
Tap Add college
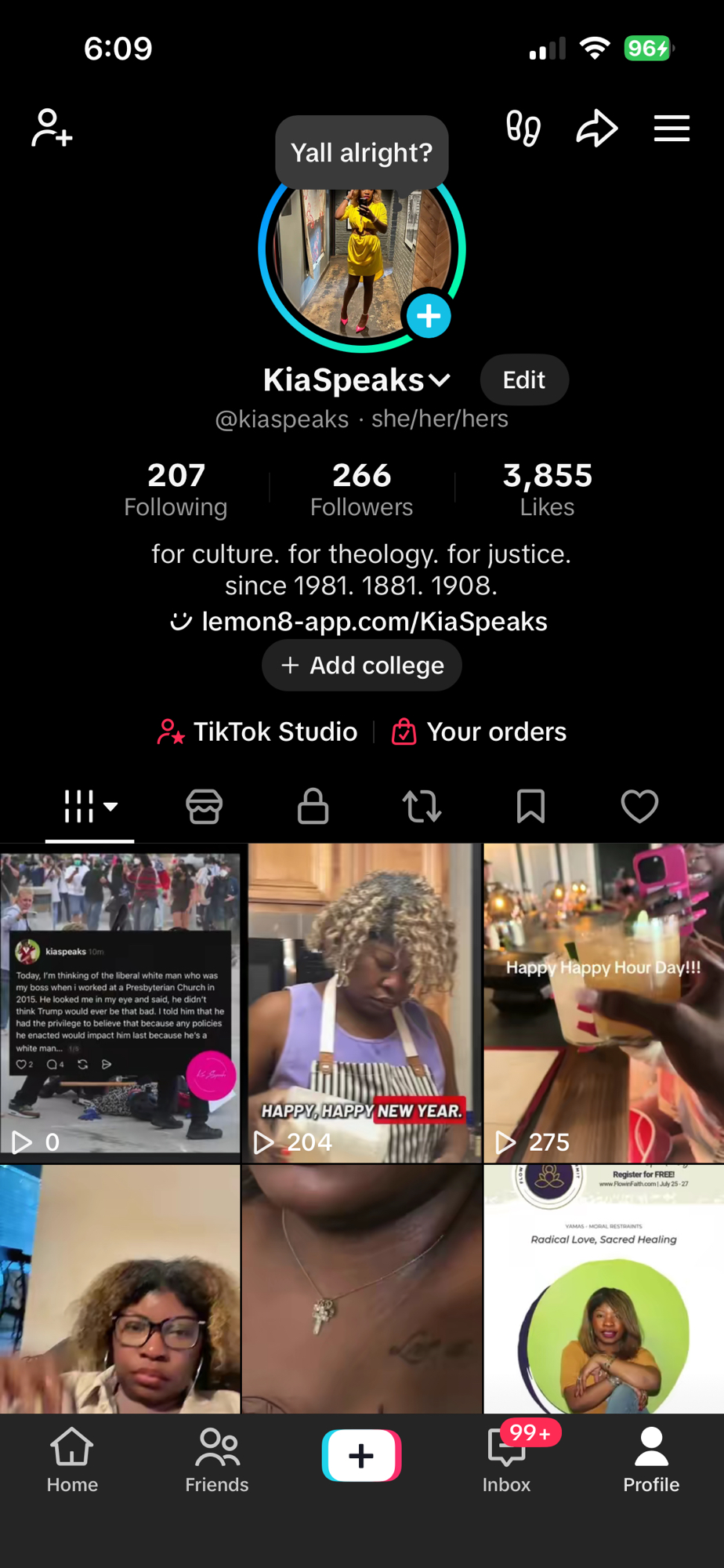pyautogui.click(x=361, y=666)
